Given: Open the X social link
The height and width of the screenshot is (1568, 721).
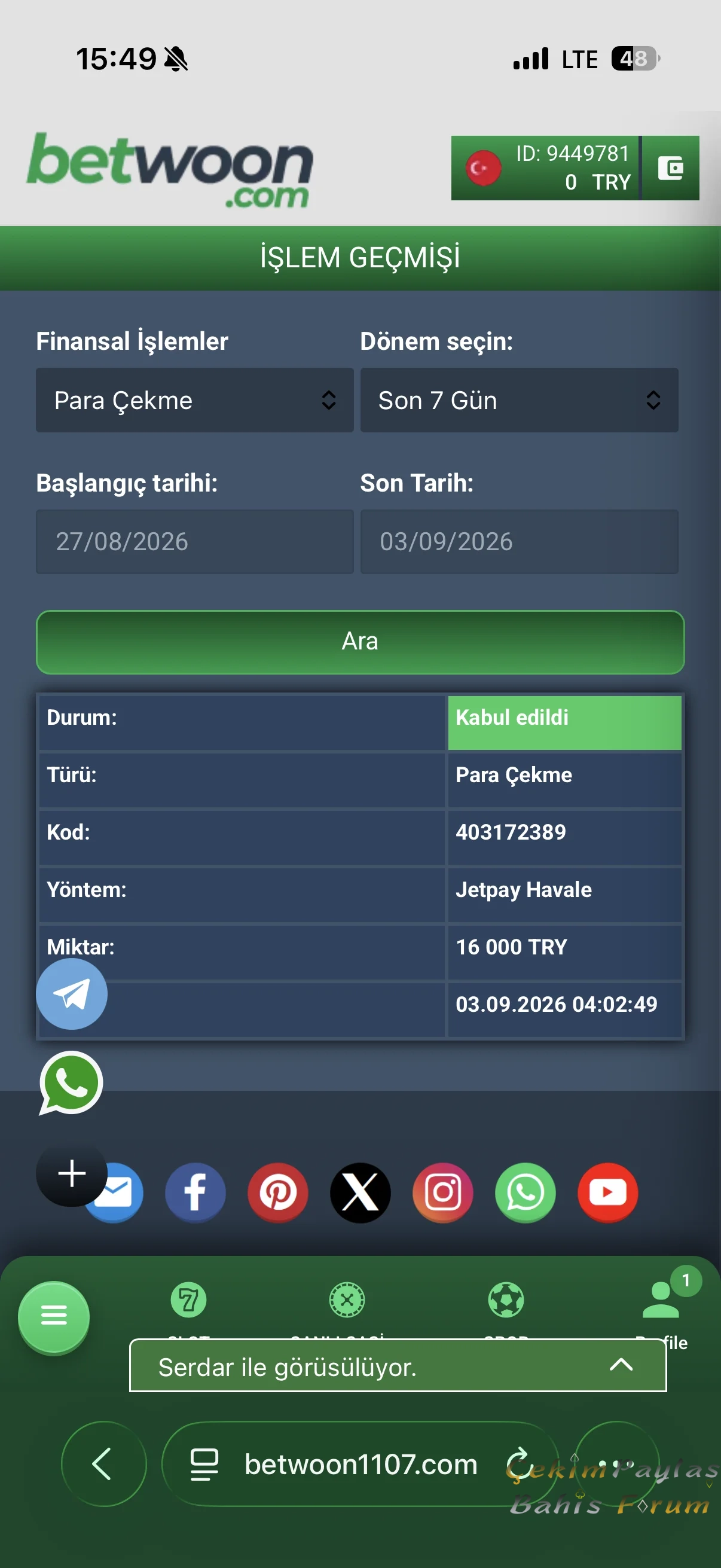Looking at the screenshot, I should [360, 1192].
